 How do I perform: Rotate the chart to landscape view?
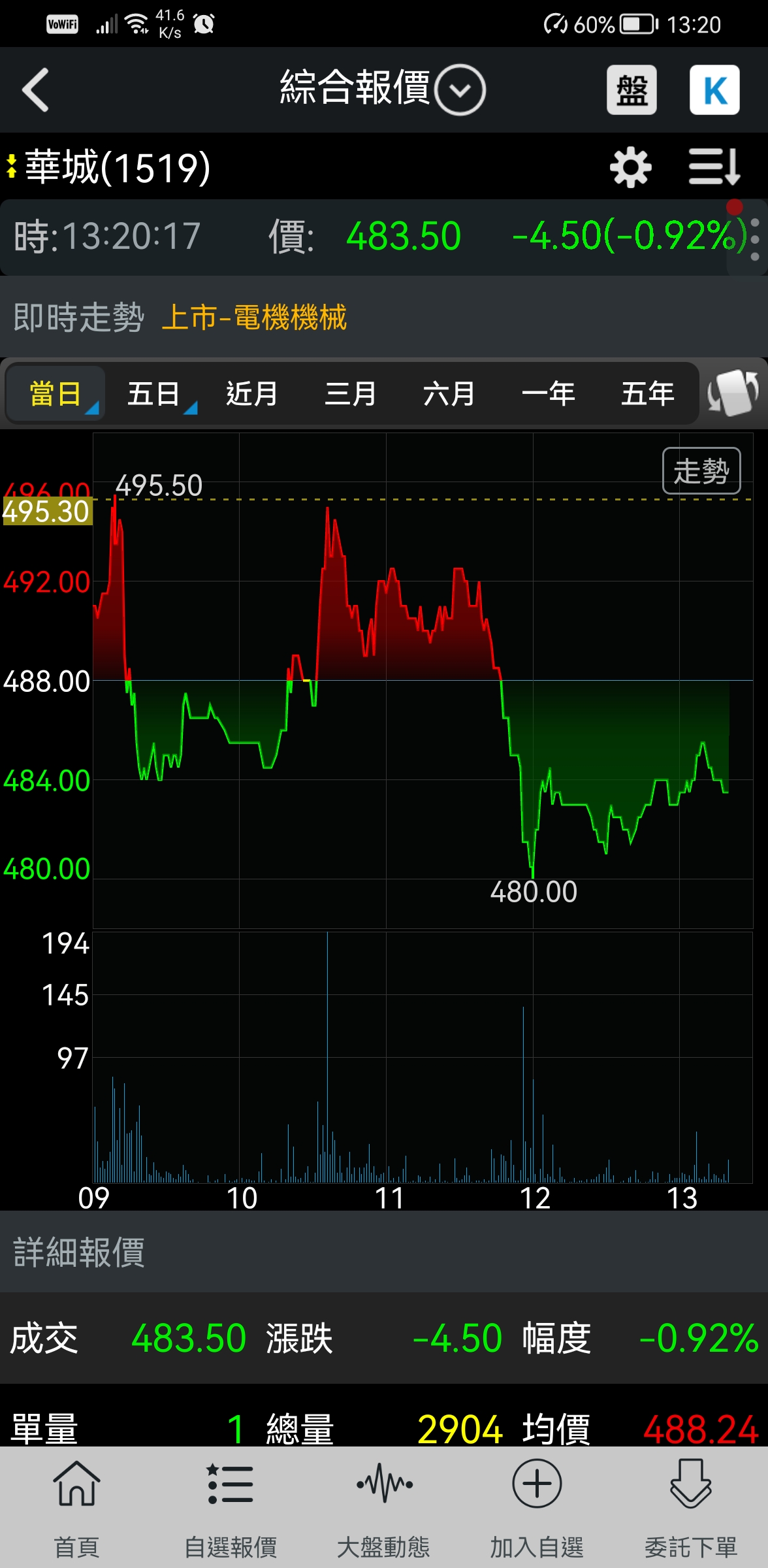pos(733,393)
